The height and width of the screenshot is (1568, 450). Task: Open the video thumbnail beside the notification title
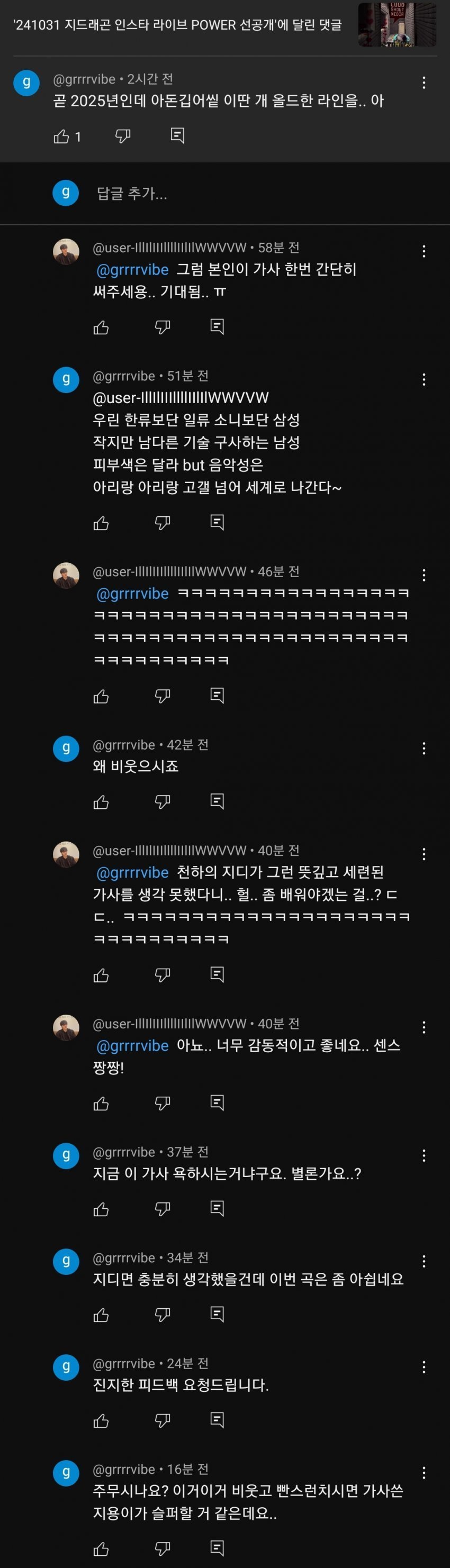397,25
